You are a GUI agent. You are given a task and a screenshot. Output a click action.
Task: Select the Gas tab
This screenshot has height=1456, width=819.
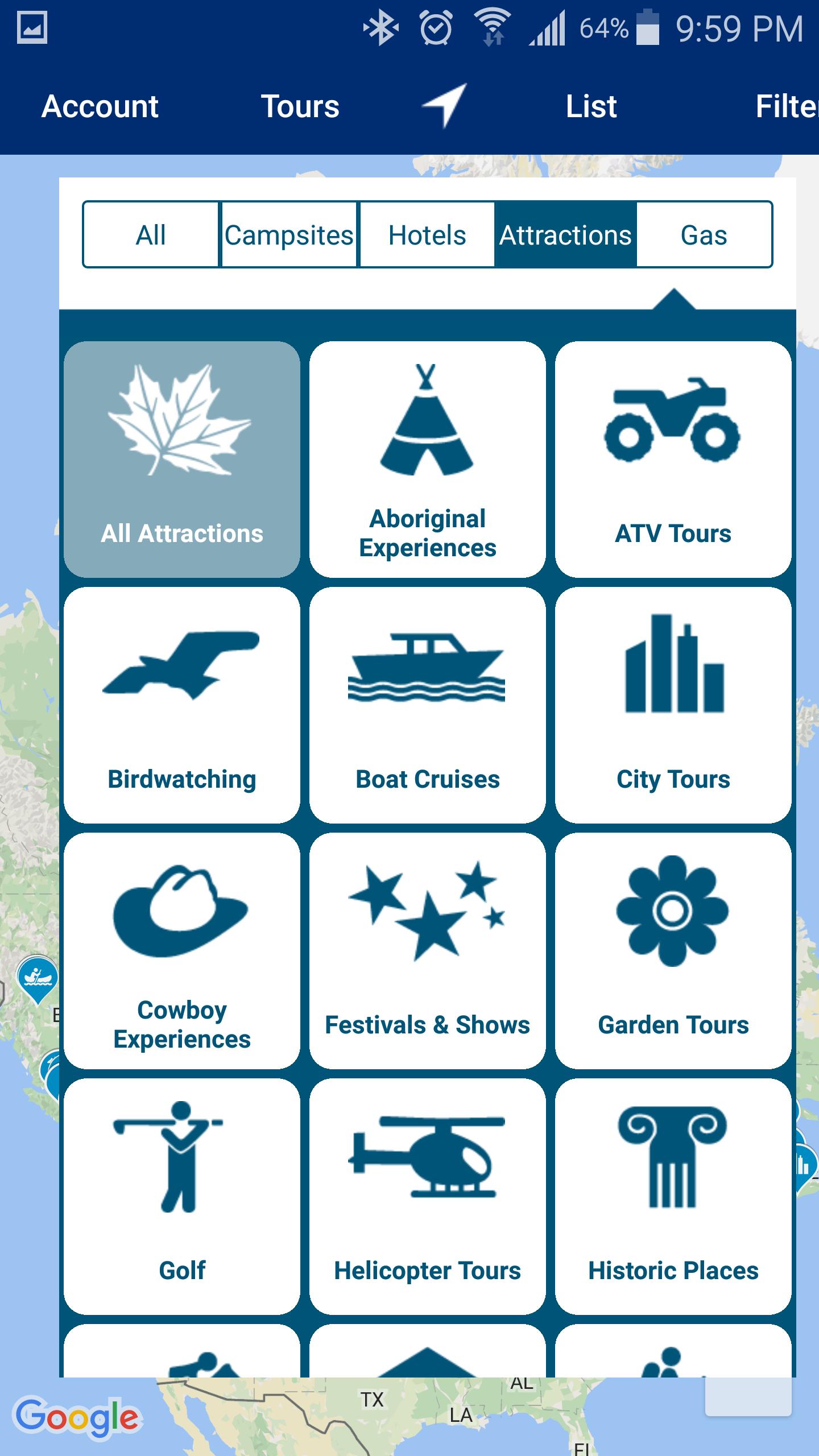point(704,234)
